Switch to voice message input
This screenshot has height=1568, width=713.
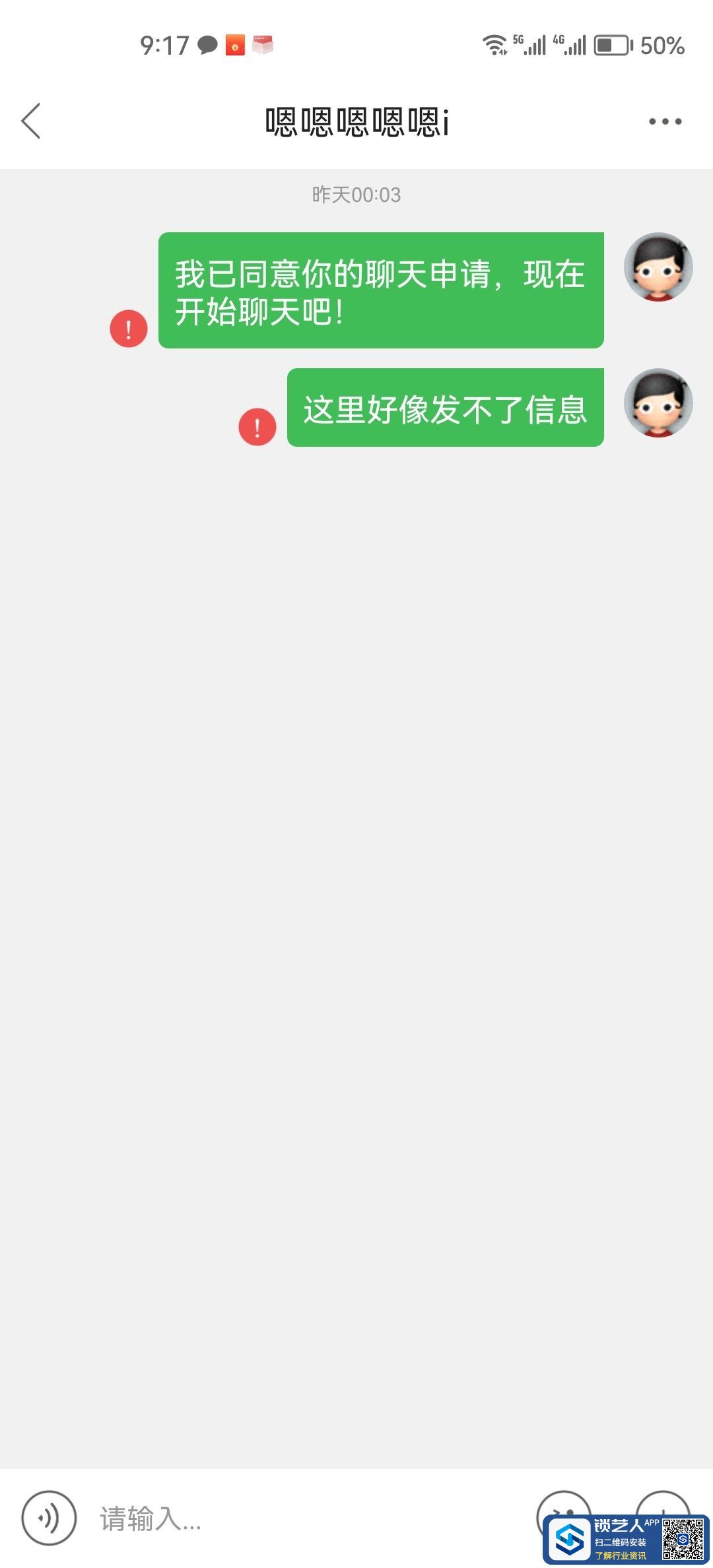(x=49, y=1518)
